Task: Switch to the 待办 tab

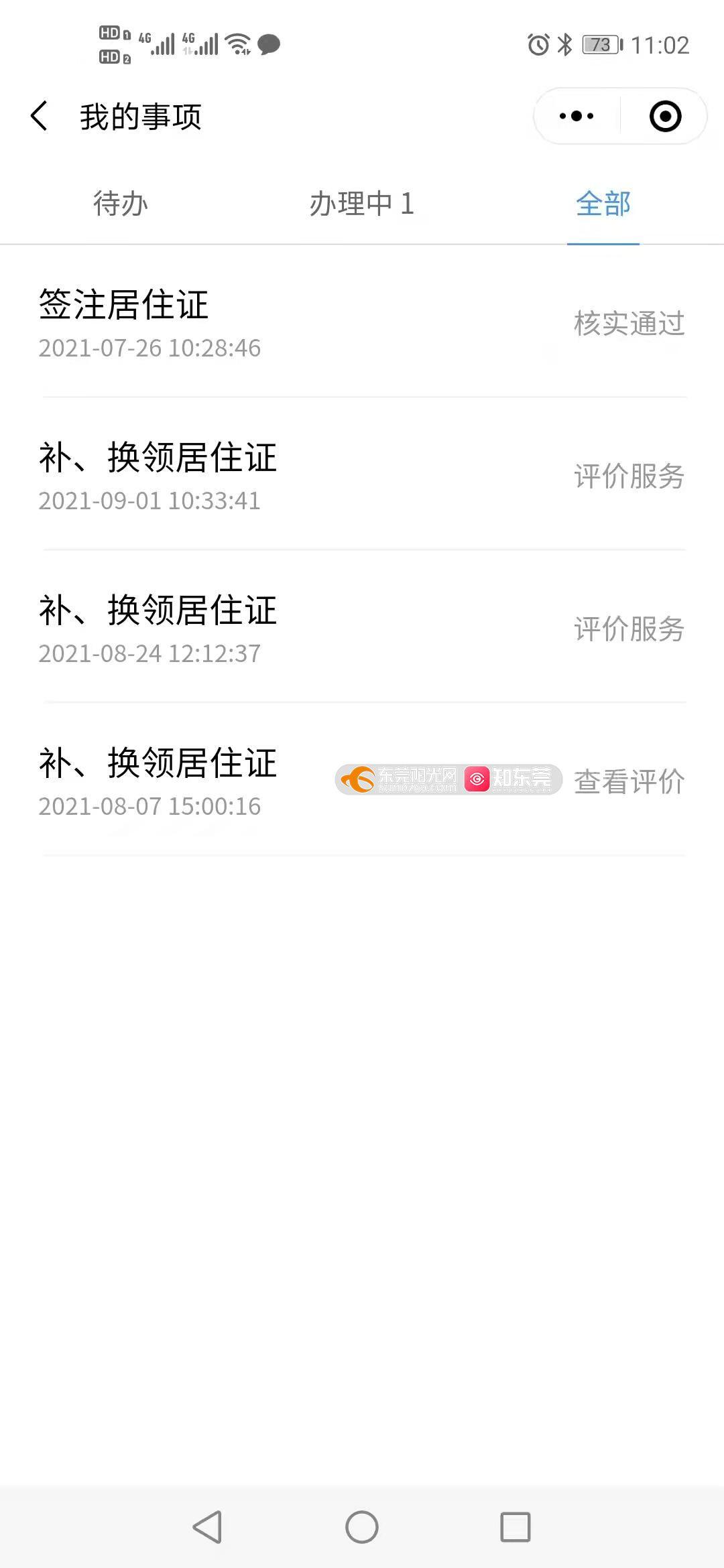Action: pos(121,204)
